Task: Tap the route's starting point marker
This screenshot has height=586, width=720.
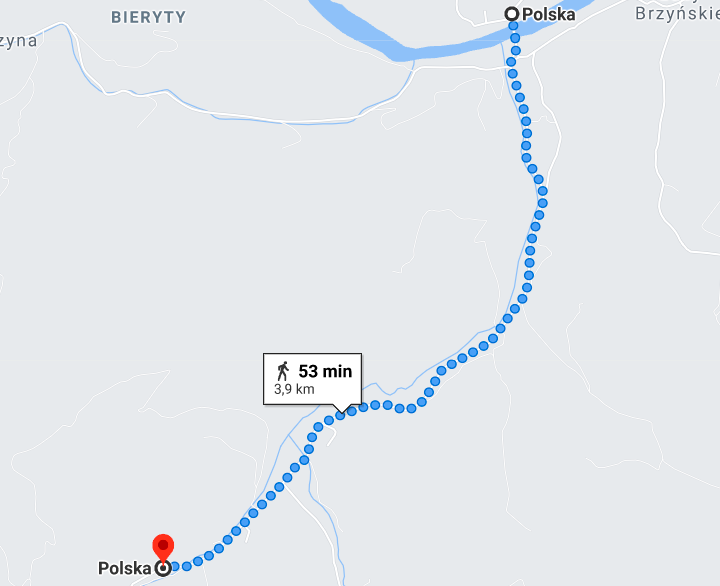Action: tap(512, 14)
